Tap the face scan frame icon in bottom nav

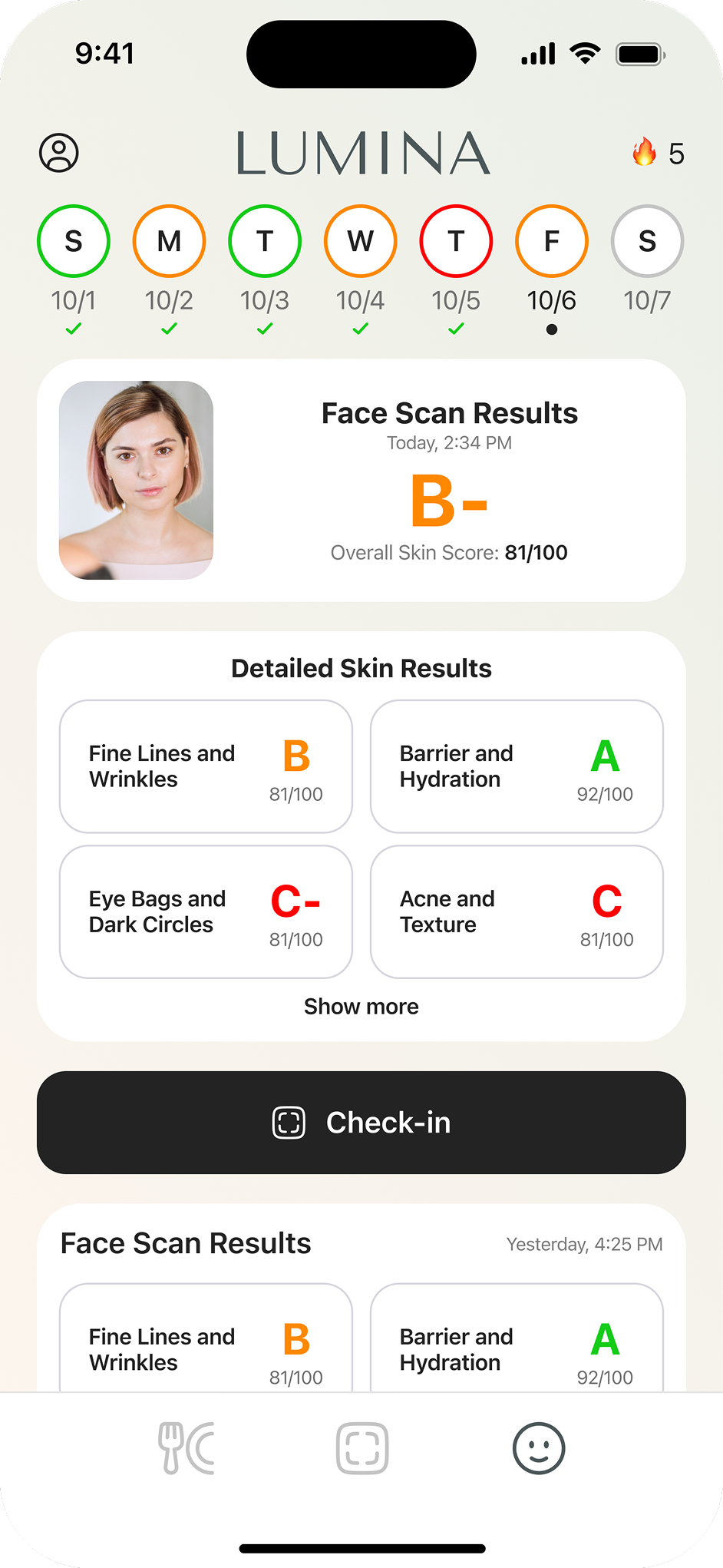tap(361, 1447)
